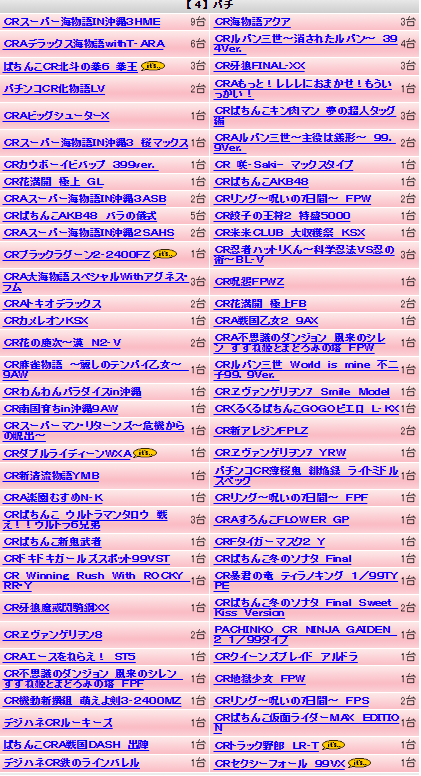This screenshot has height=776, width=421.
Task: Open デジハネCRルーキーズ link
Action: 58,723
